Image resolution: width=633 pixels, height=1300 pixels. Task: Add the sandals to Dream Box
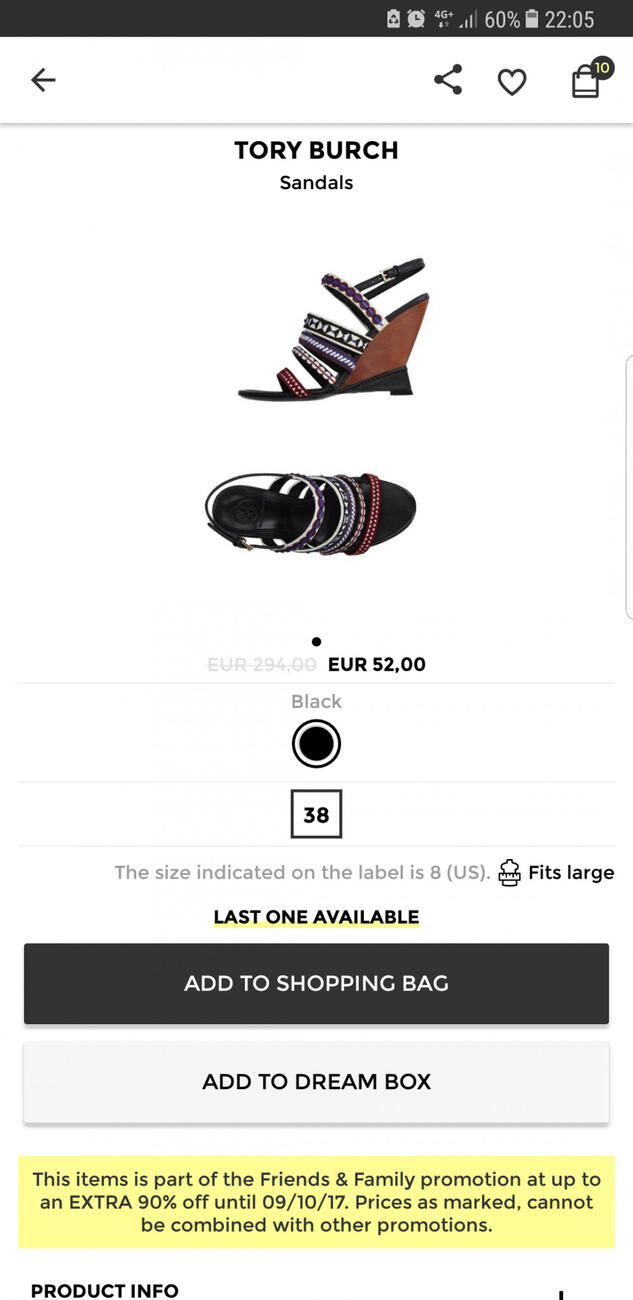pos(316,1081)
